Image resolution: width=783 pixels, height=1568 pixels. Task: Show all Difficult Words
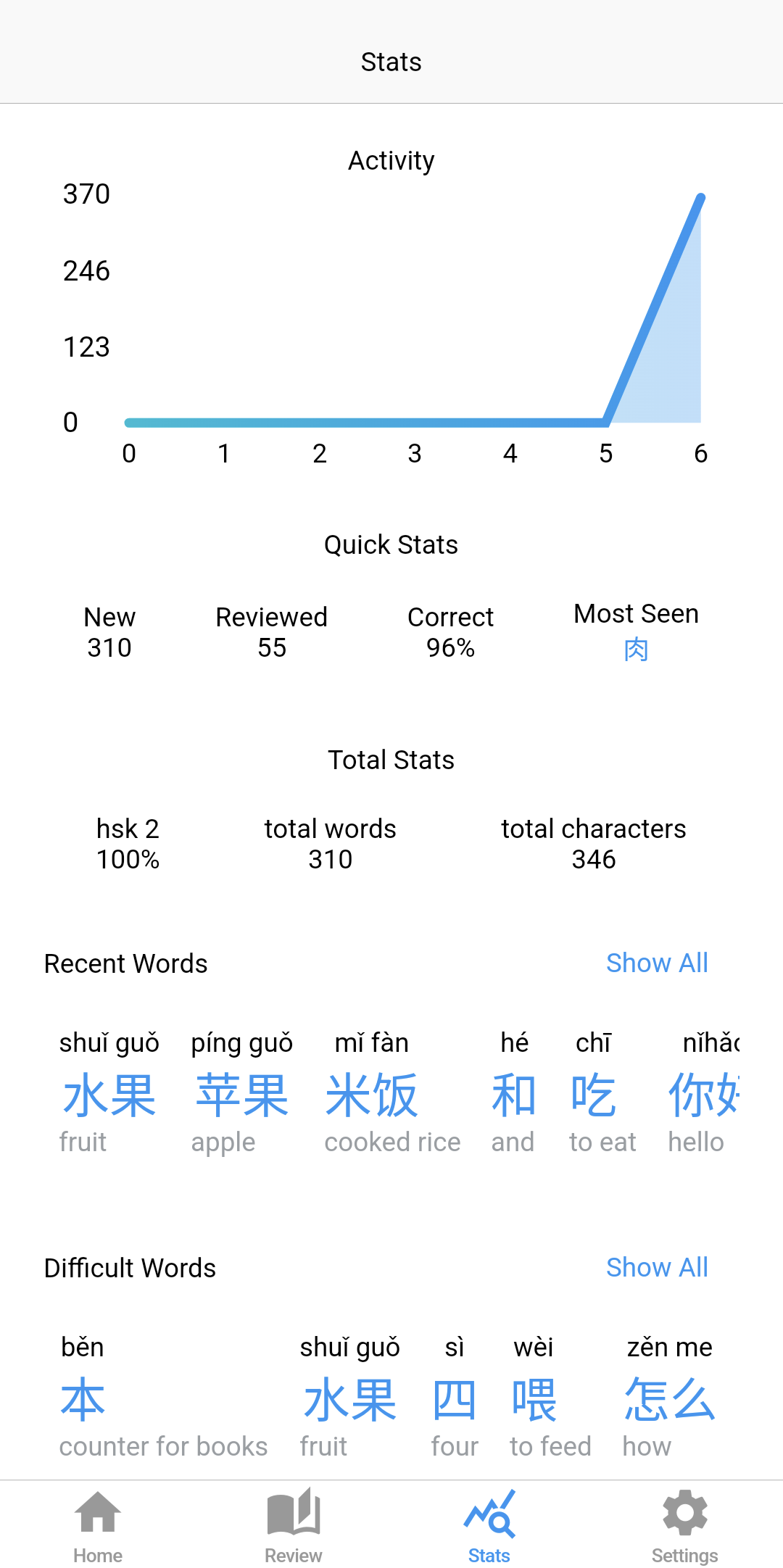point(657,1267)
